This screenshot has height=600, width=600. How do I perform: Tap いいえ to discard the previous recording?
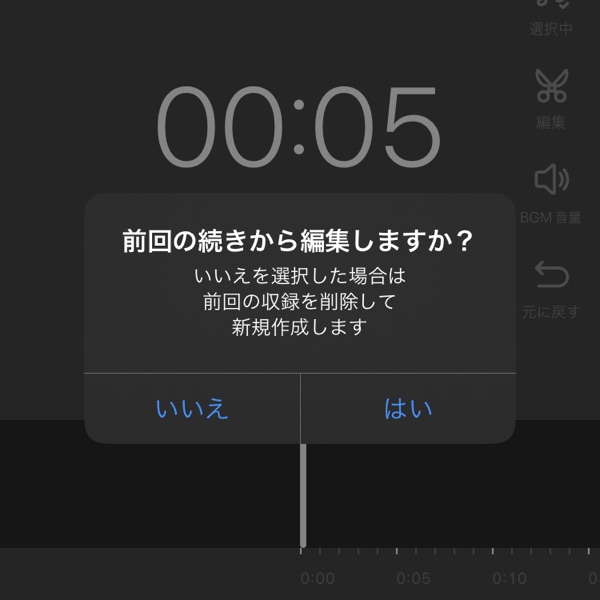tap(192, 408)
